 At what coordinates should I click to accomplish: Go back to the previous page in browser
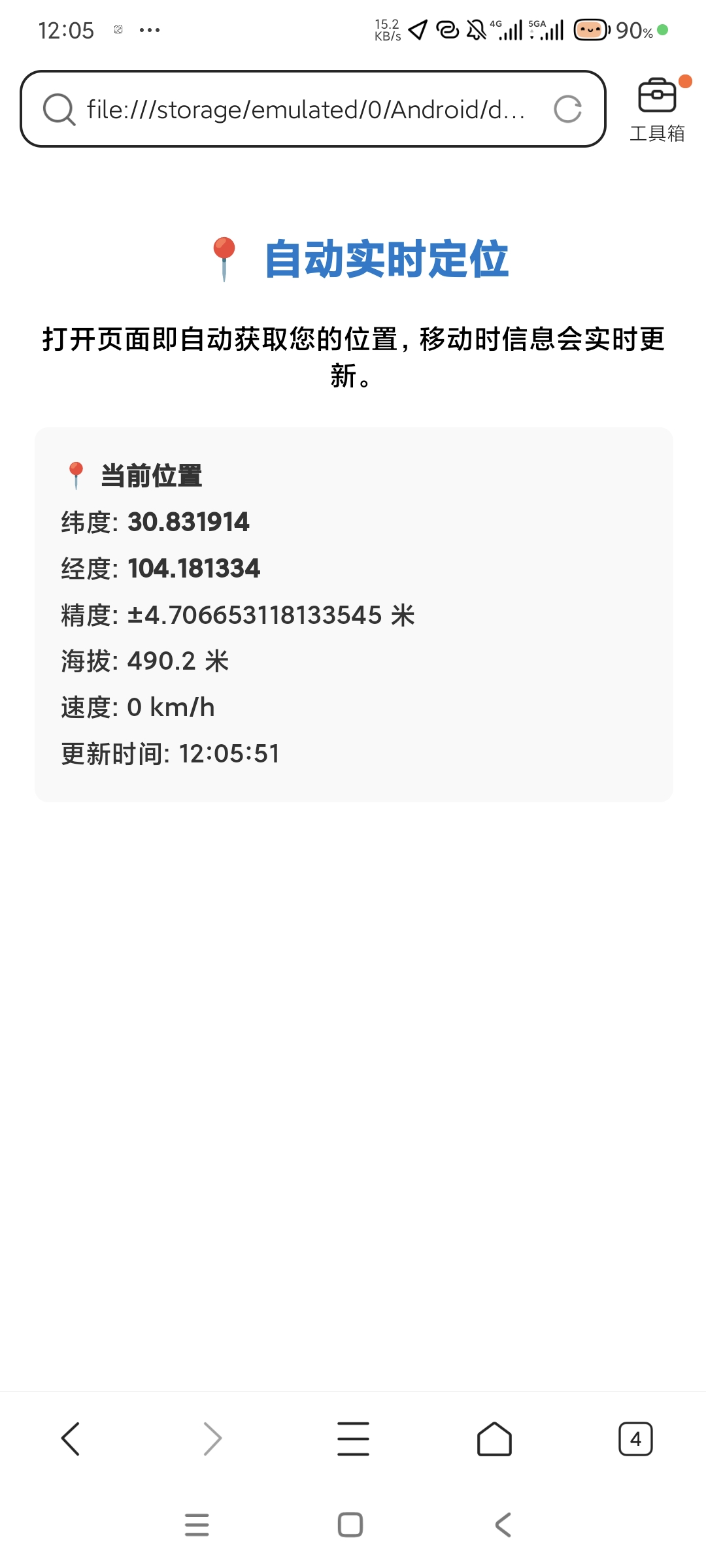pyautogui.click(x=71, y=1439)
